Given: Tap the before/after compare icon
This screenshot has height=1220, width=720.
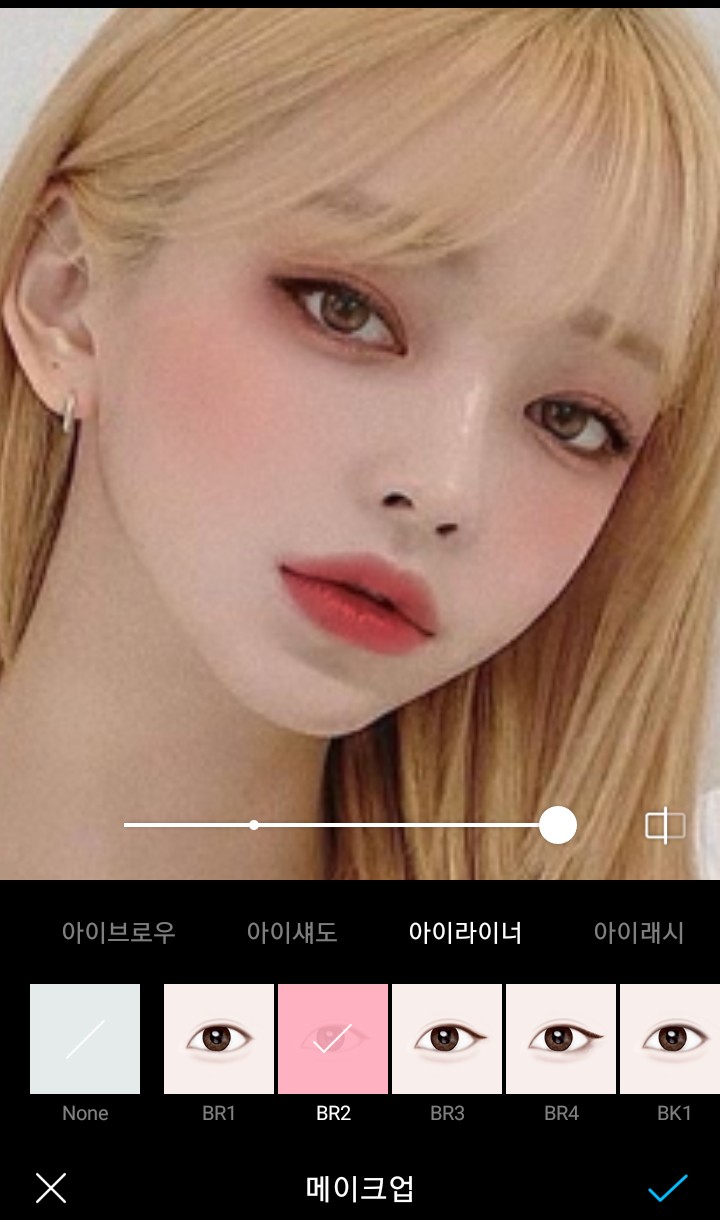Looking at the screenshot, I should point(665,826).
